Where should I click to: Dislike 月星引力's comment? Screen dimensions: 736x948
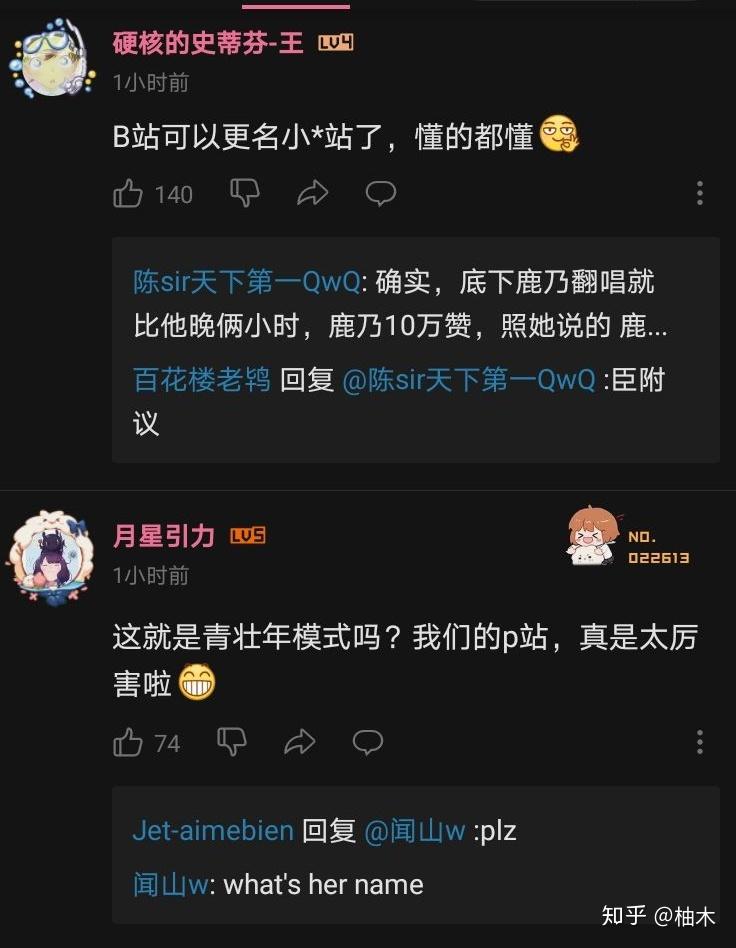click(232, 741)
